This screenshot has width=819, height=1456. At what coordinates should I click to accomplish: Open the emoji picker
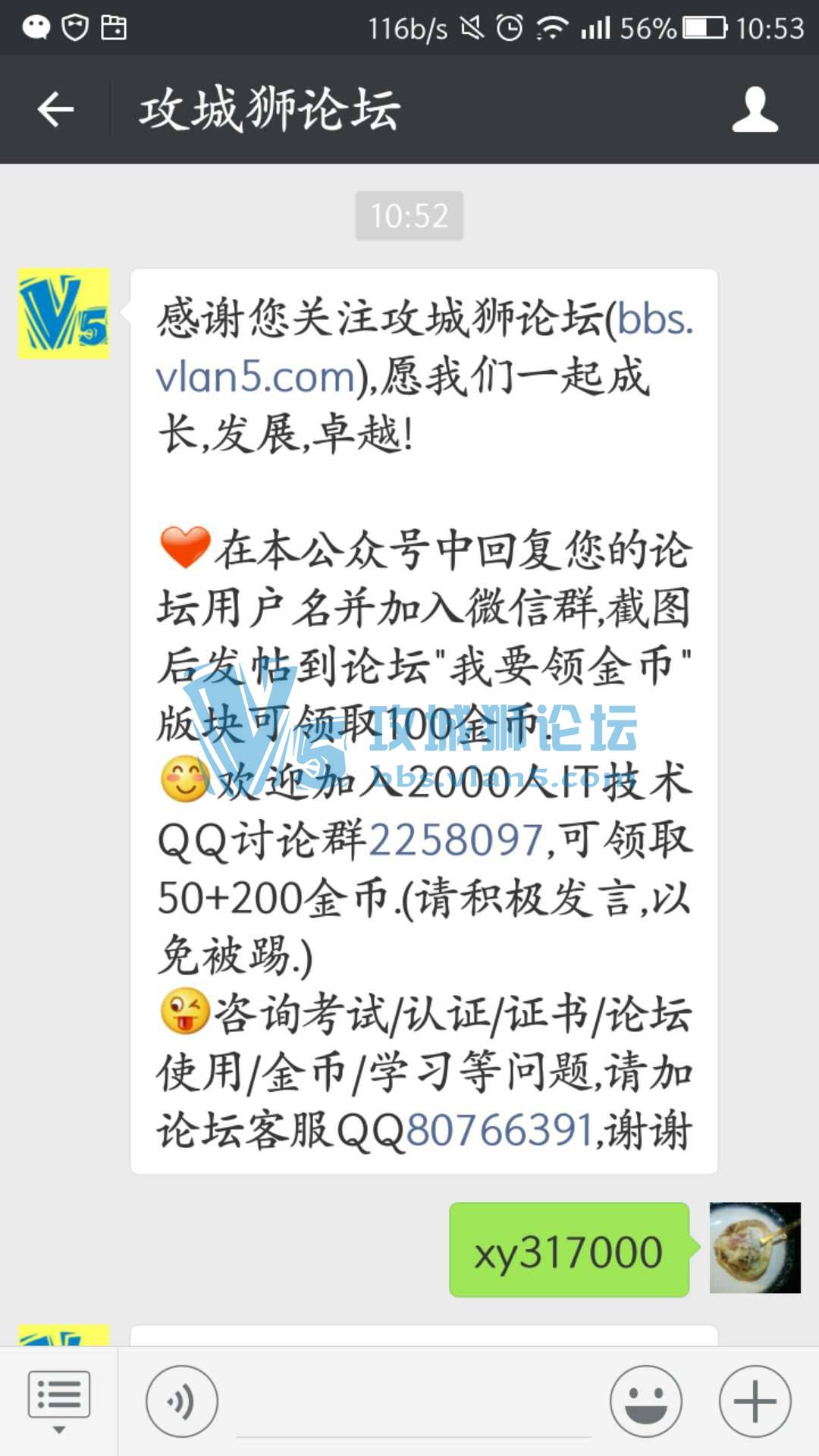pos(646,1401)
